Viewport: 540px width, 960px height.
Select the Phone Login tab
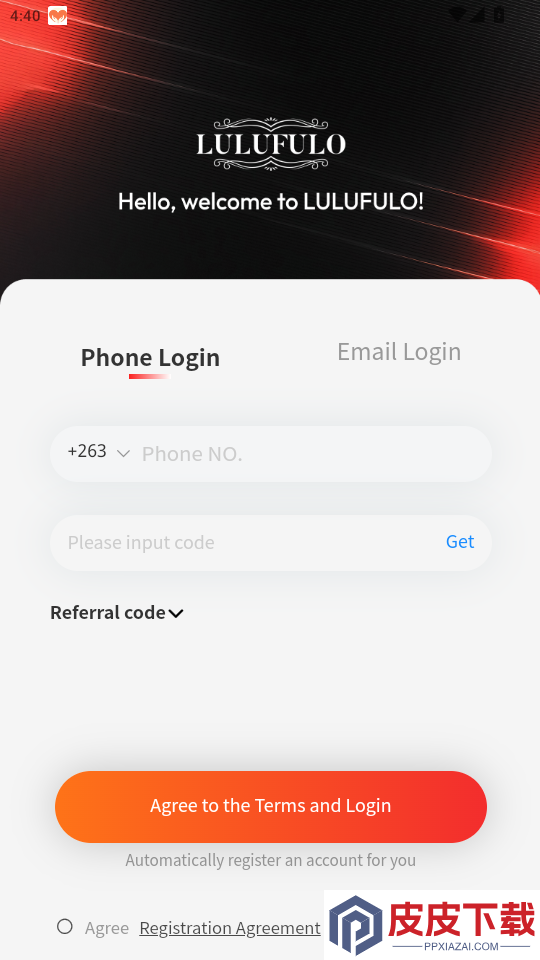(150, 358)
